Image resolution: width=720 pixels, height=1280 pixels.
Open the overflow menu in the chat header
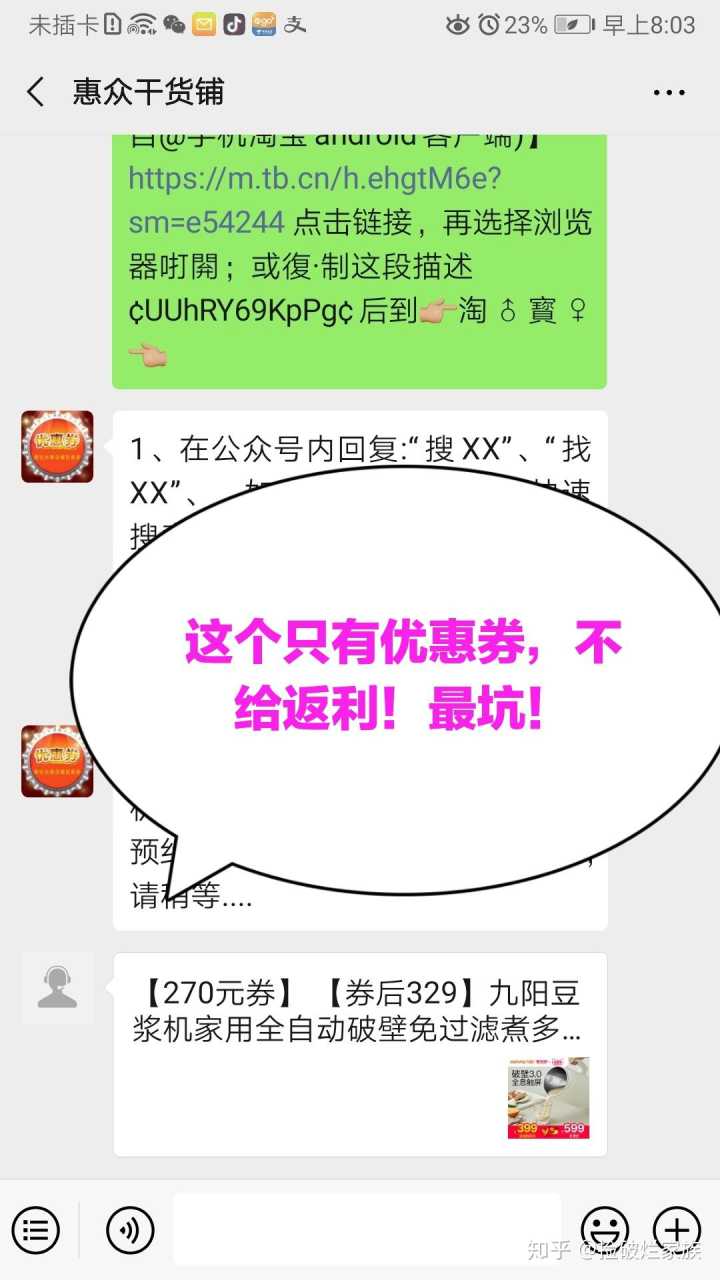tap(669, 93)
